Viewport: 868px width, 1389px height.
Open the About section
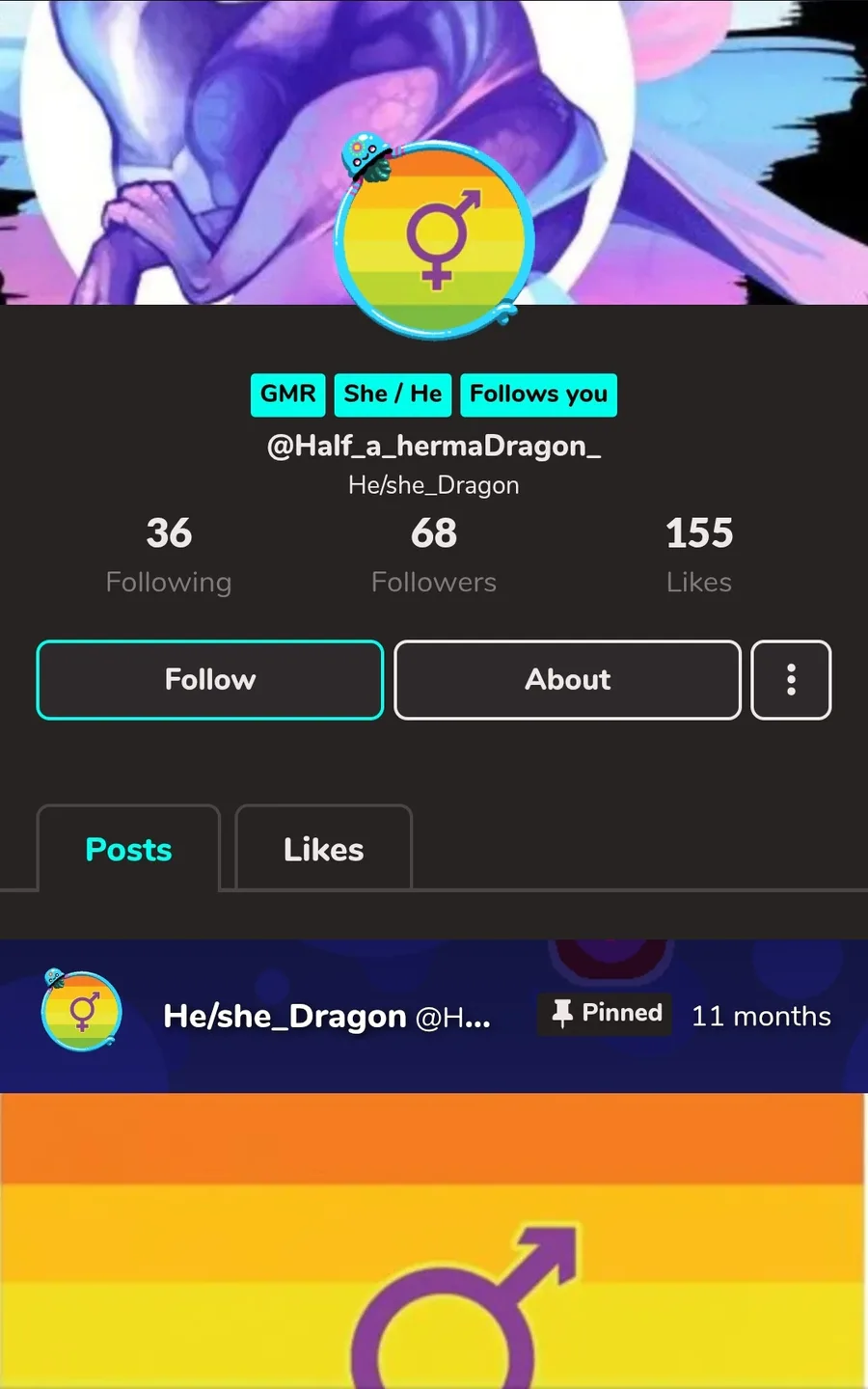(567, 680)
